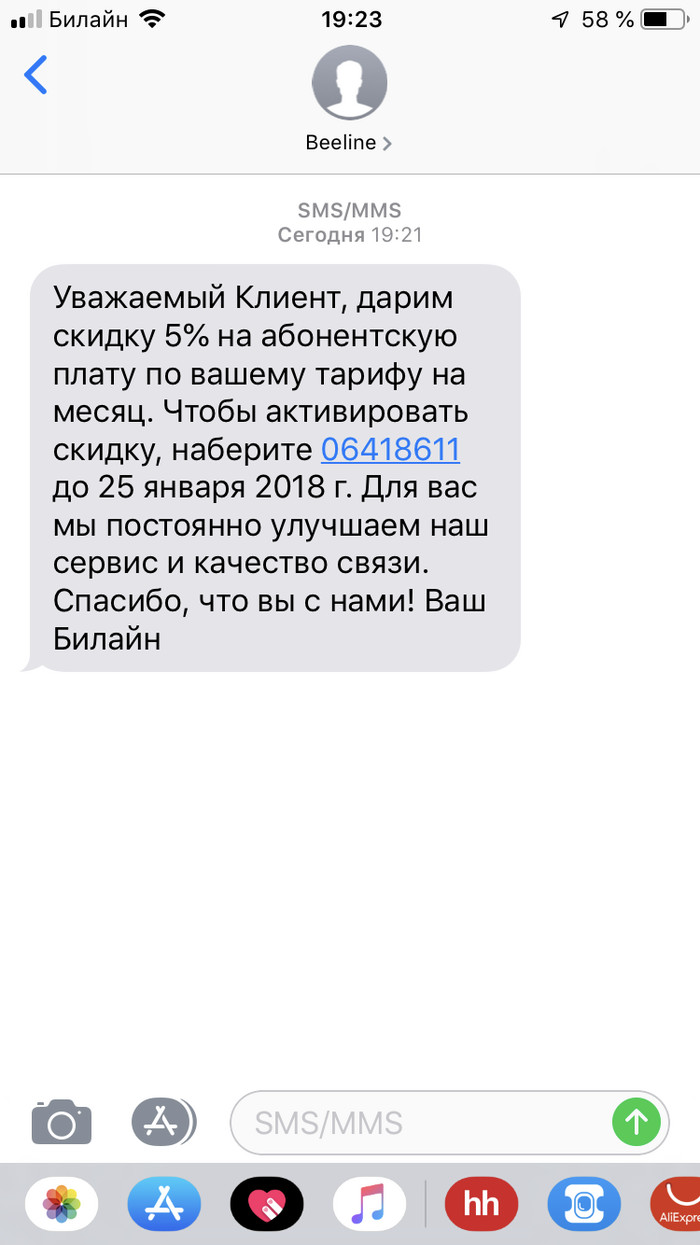This screenshot has height=1245, width=700.
Task: Open the Photos app in the app strip
Action: pyautogui.click(x=61, y=1204)
